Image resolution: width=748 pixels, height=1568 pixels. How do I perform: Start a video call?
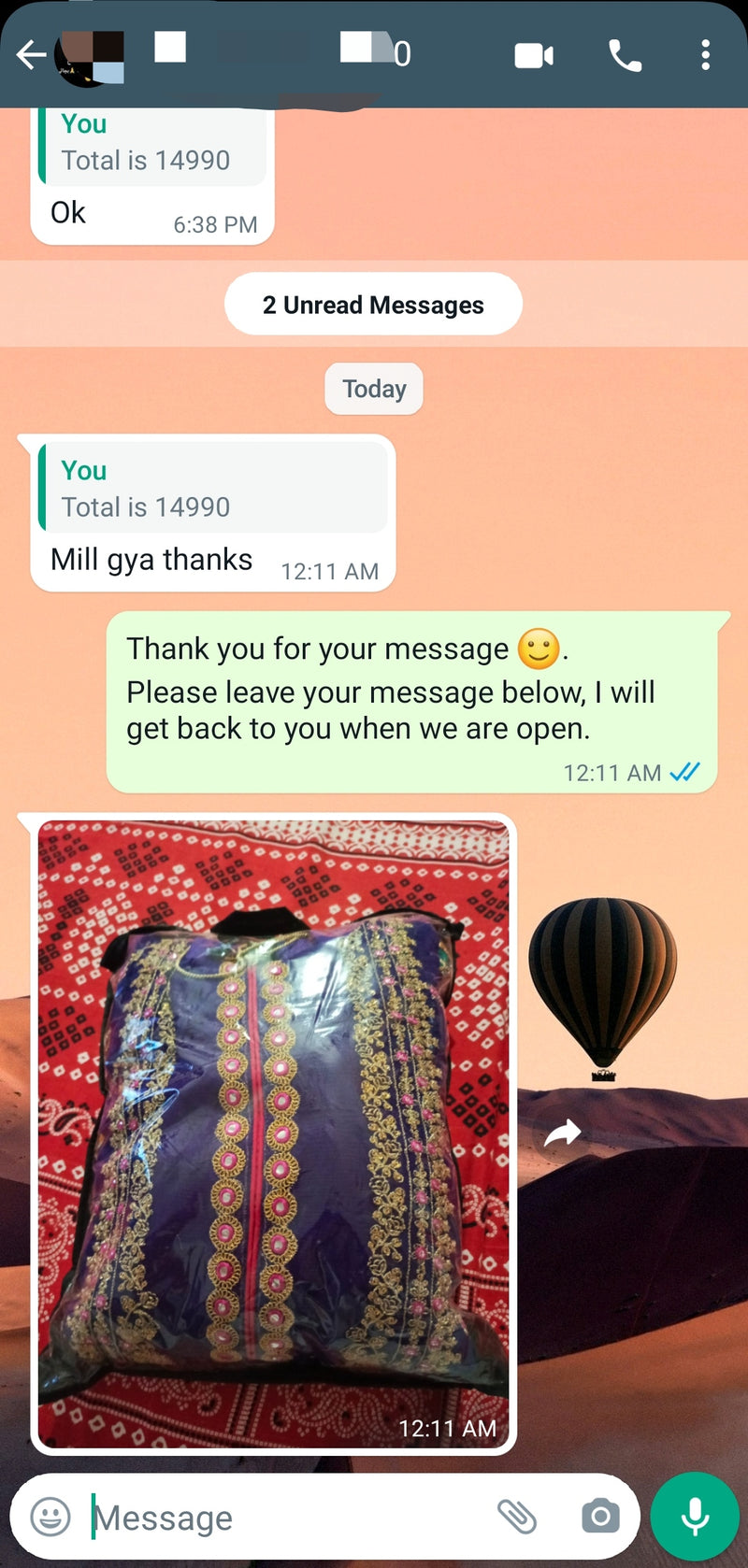point(534,56)
